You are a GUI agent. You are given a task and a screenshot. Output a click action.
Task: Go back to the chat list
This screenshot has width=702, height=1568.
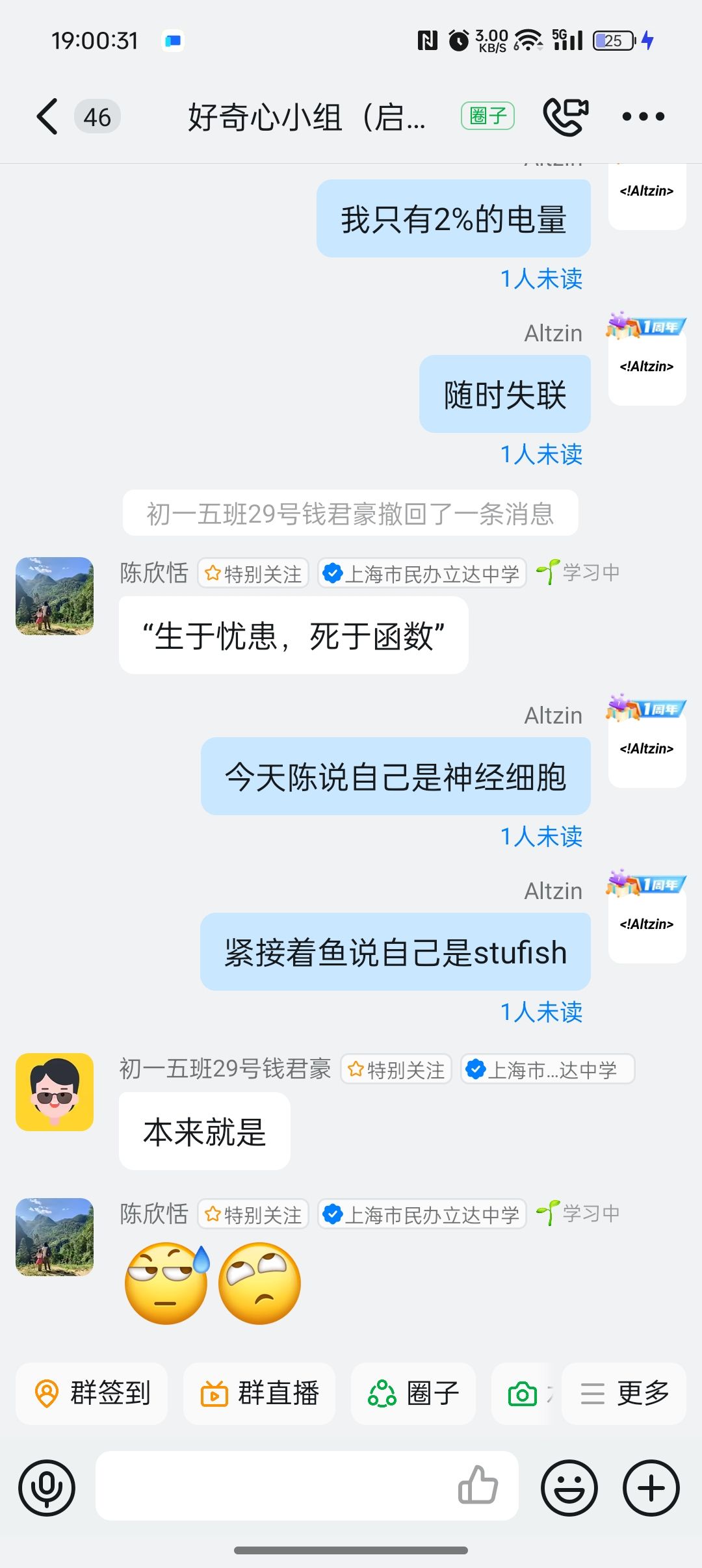(x=47, y=117)
